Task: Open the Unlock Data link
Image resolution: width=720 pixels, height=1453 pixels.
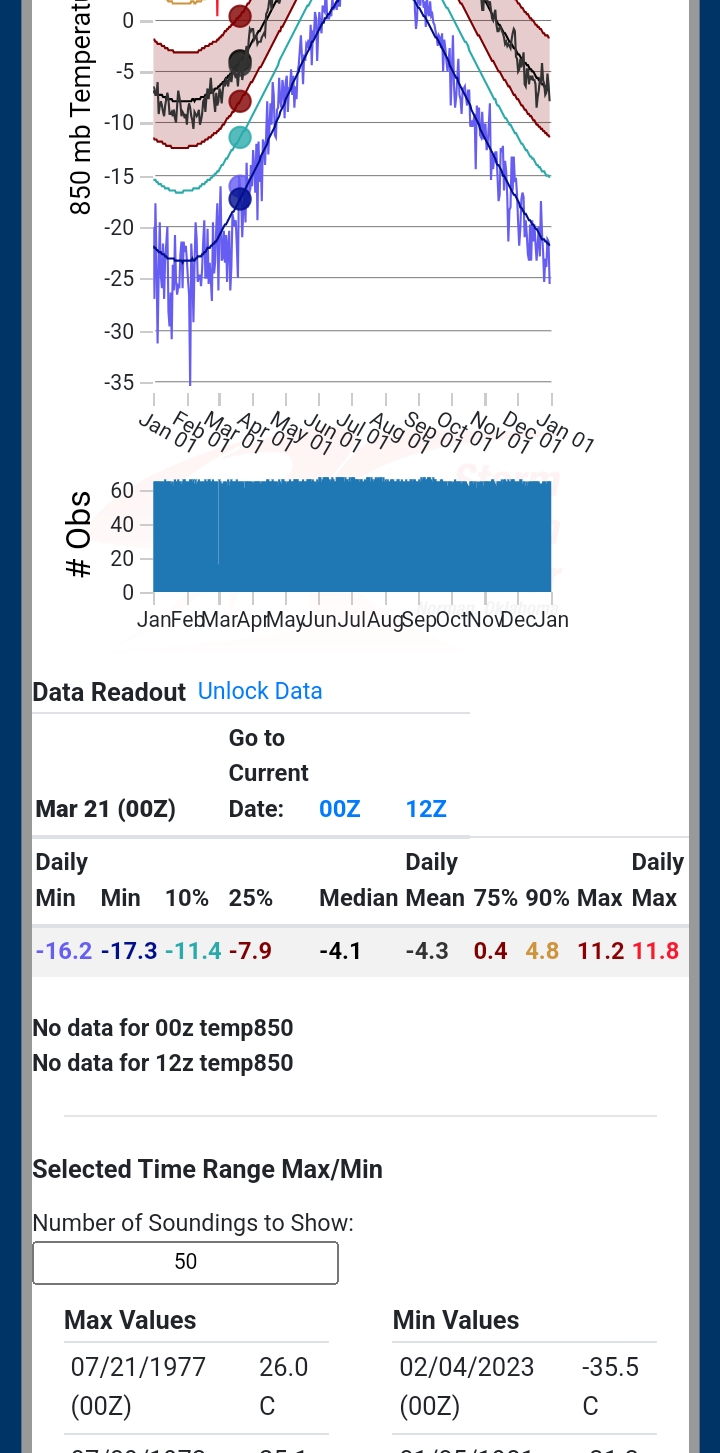Action: pos(260,691)
